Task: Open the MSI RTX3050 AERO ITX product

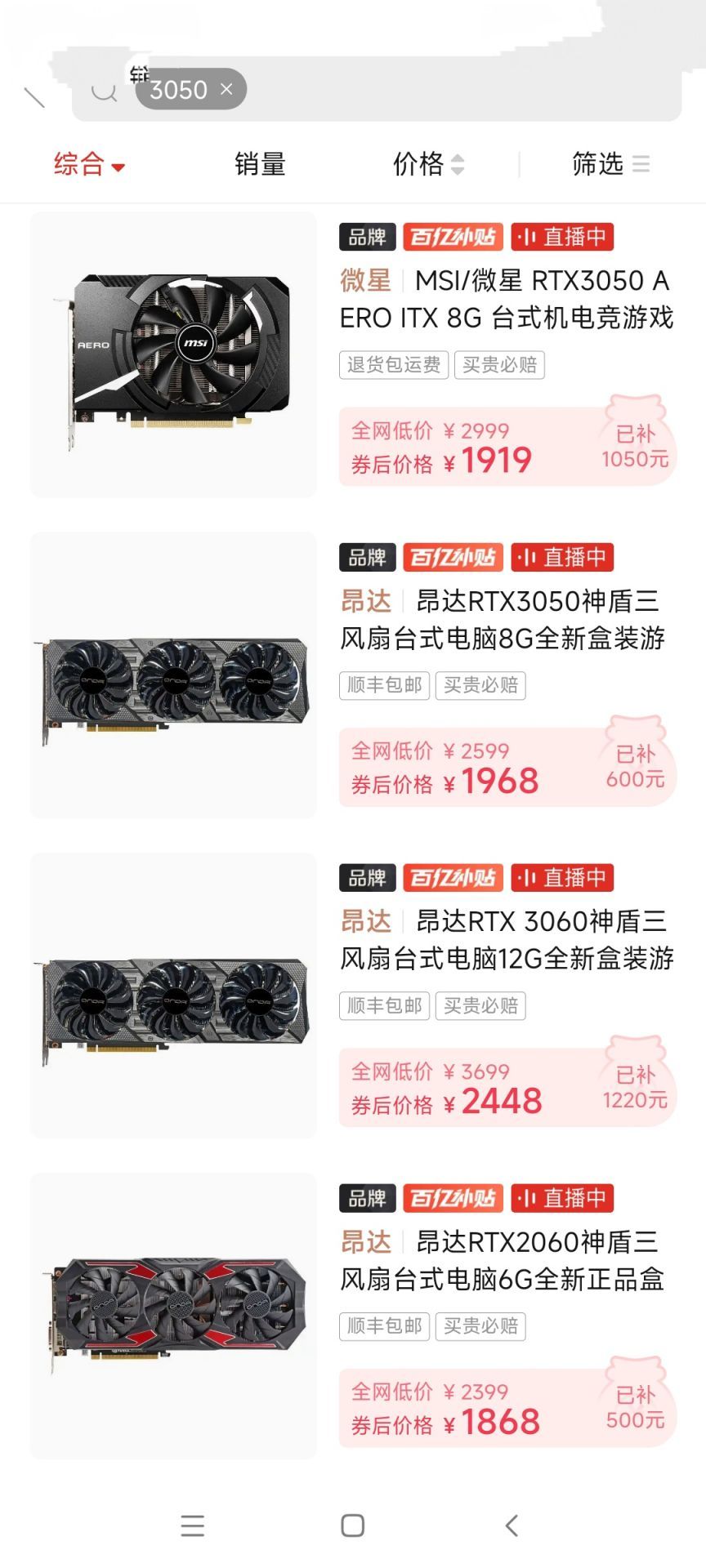Action: pos(353,354)
